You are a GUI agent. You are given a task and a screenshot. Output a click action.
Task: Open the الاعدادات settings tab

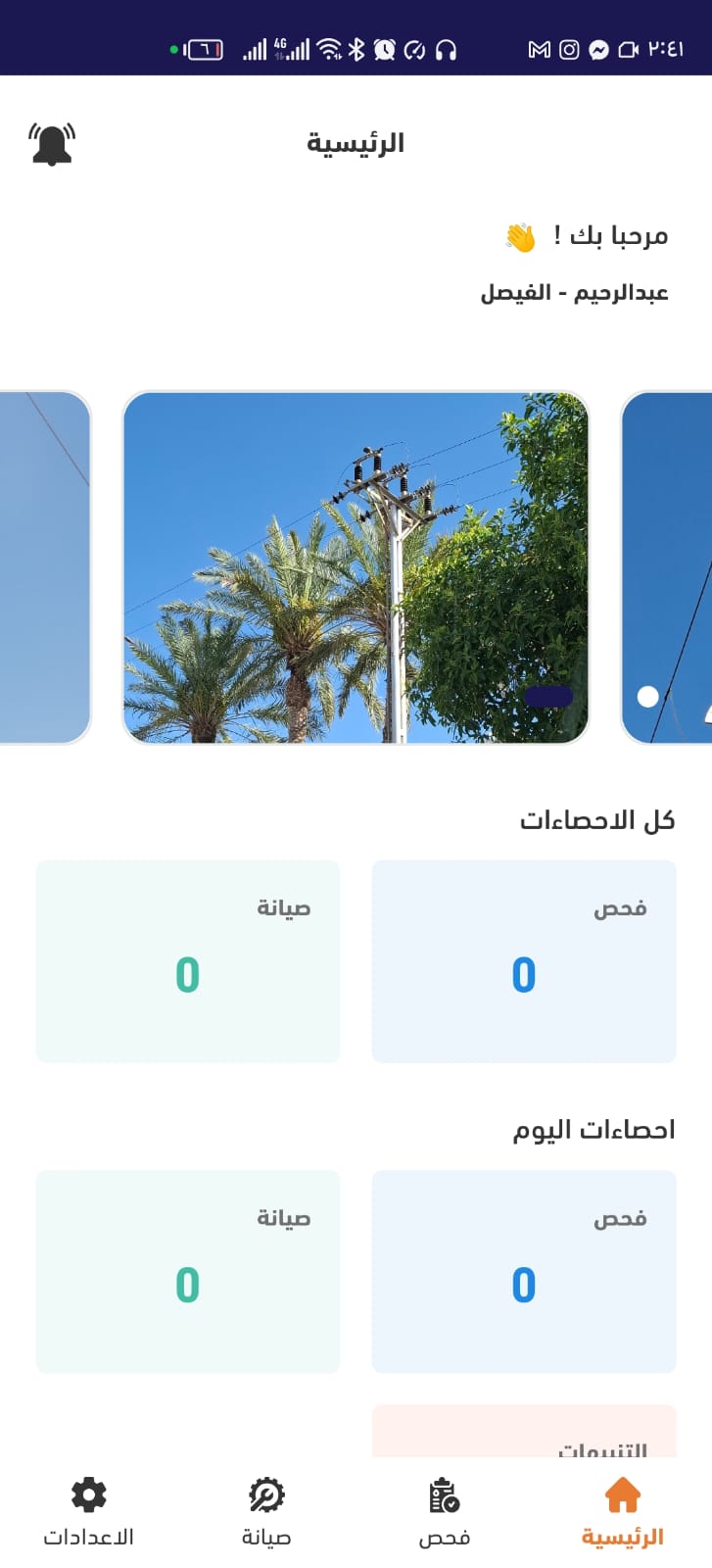click(x=88, y=1511)
